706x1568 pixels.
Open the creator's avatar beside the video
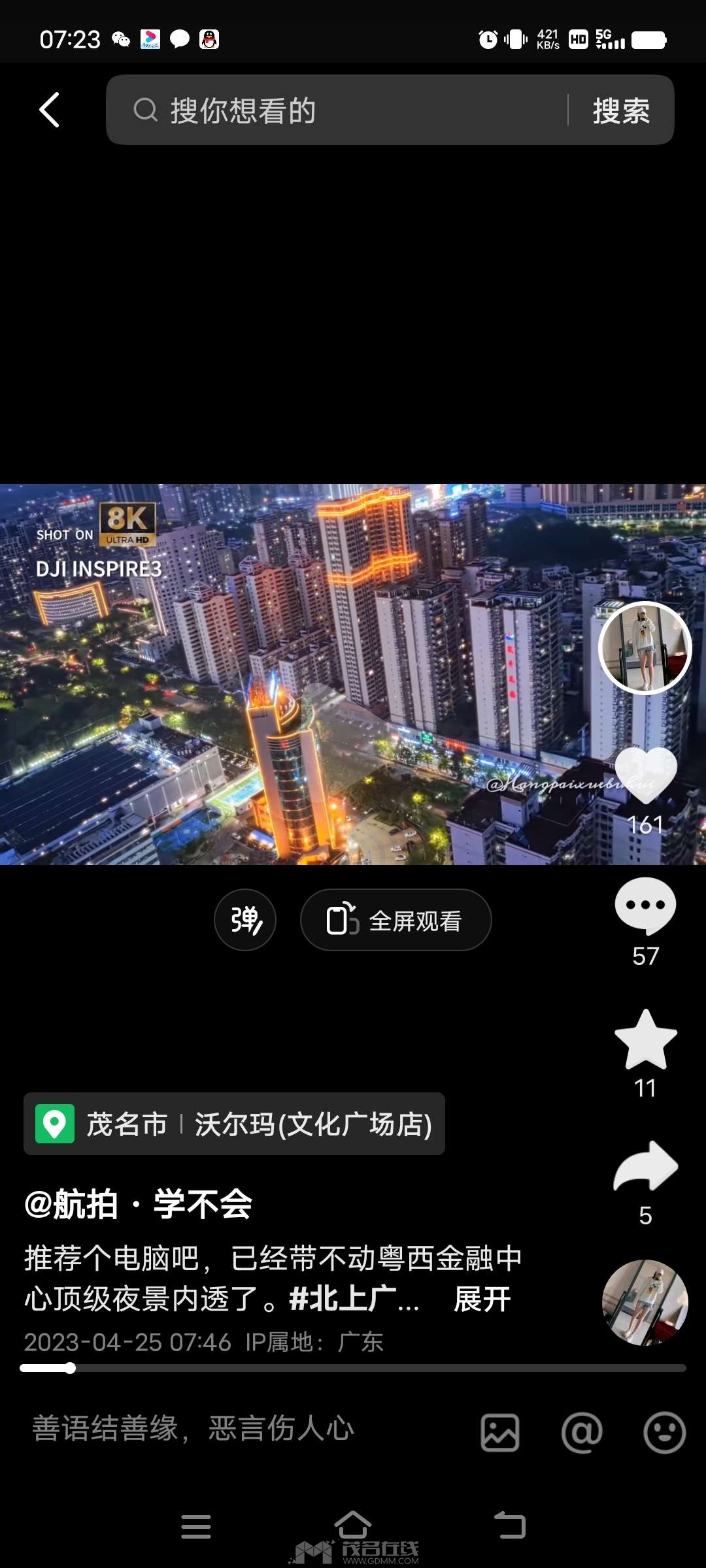645,647
